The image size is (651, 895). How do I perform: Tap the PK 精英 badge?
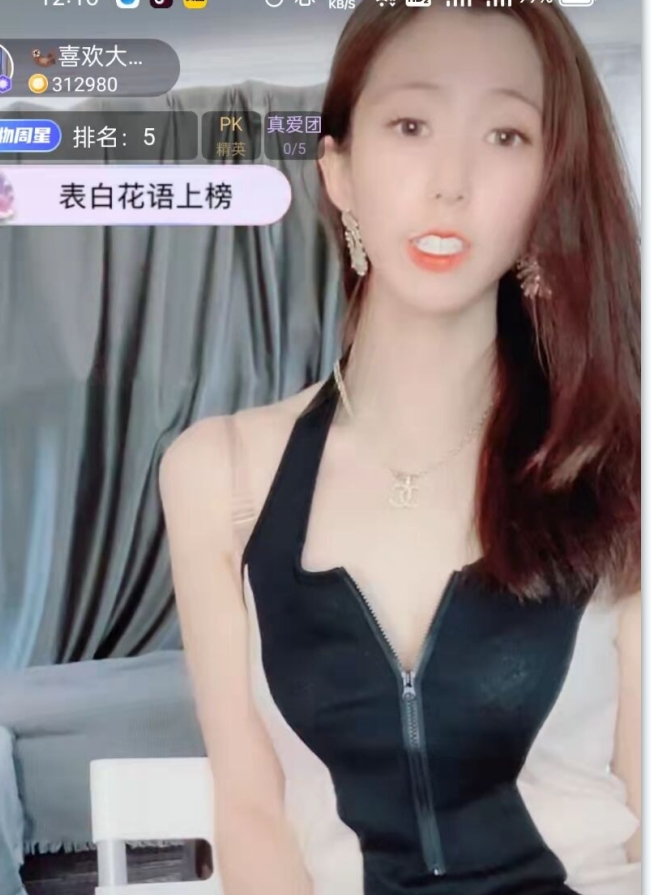231,136
